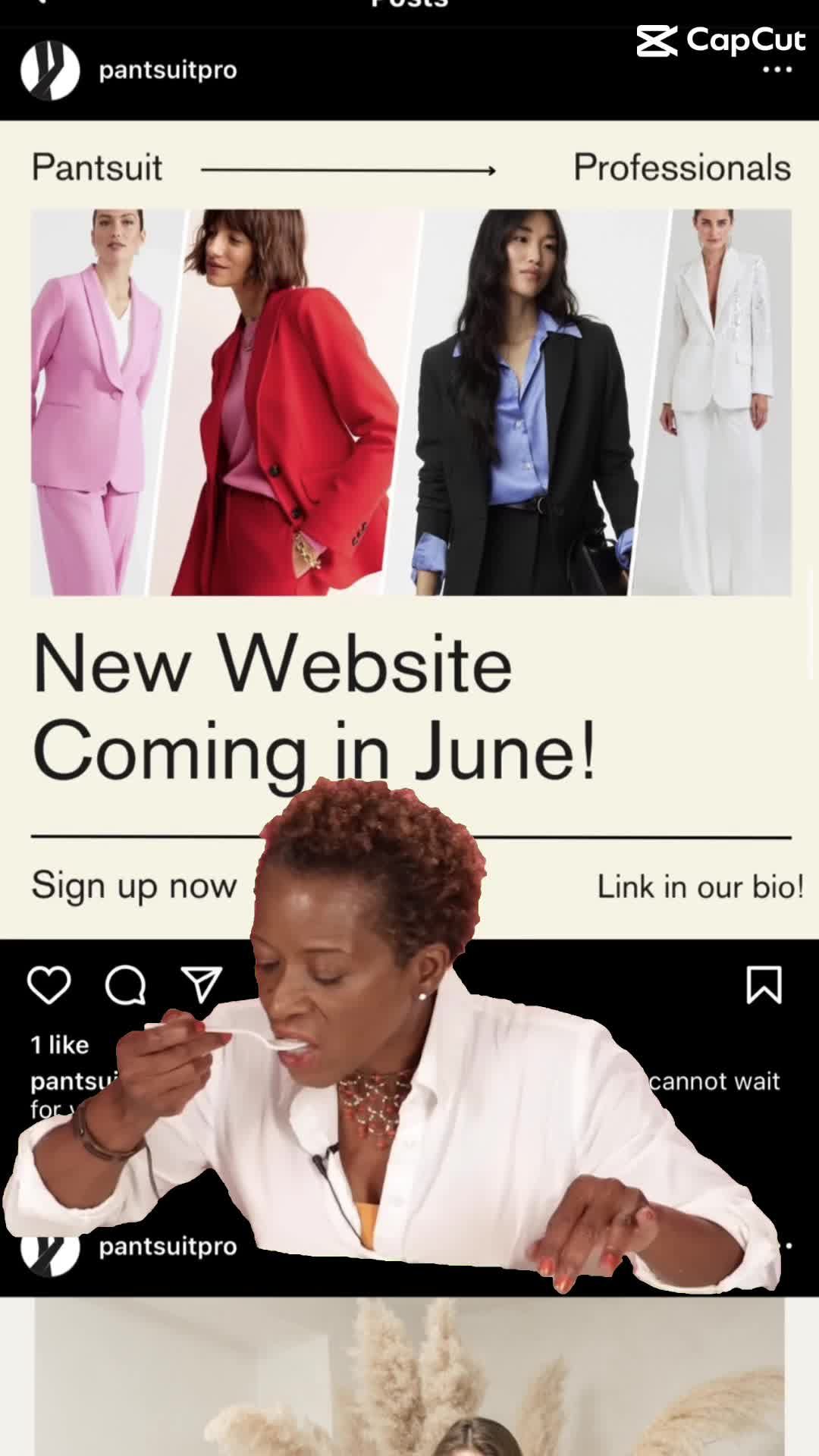Open the three-dot options menu

(777, 69)
